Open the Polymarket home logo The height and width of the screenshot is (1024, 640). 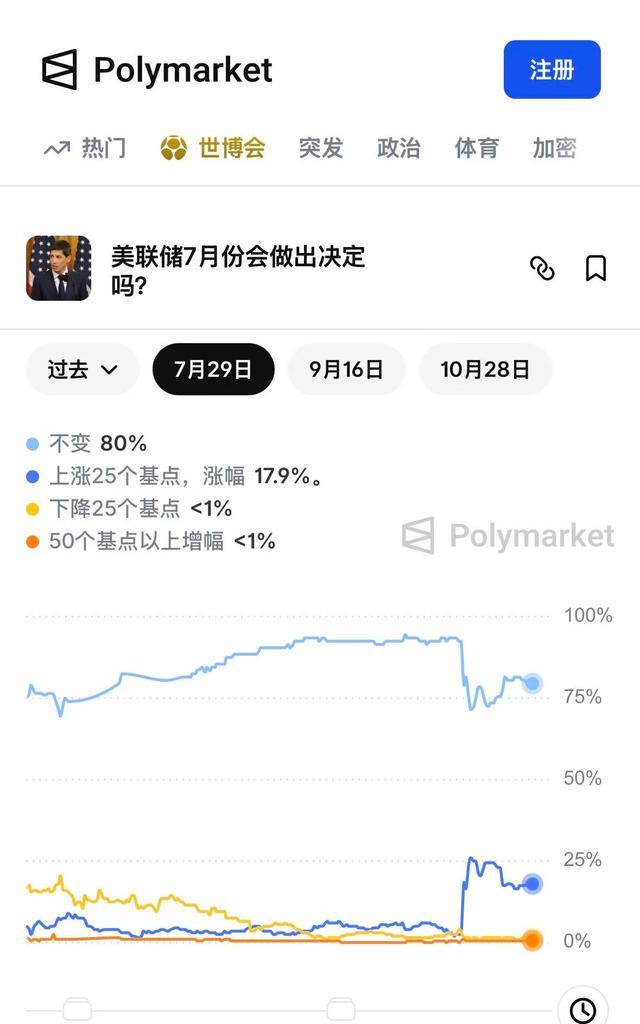pos(157,69)
